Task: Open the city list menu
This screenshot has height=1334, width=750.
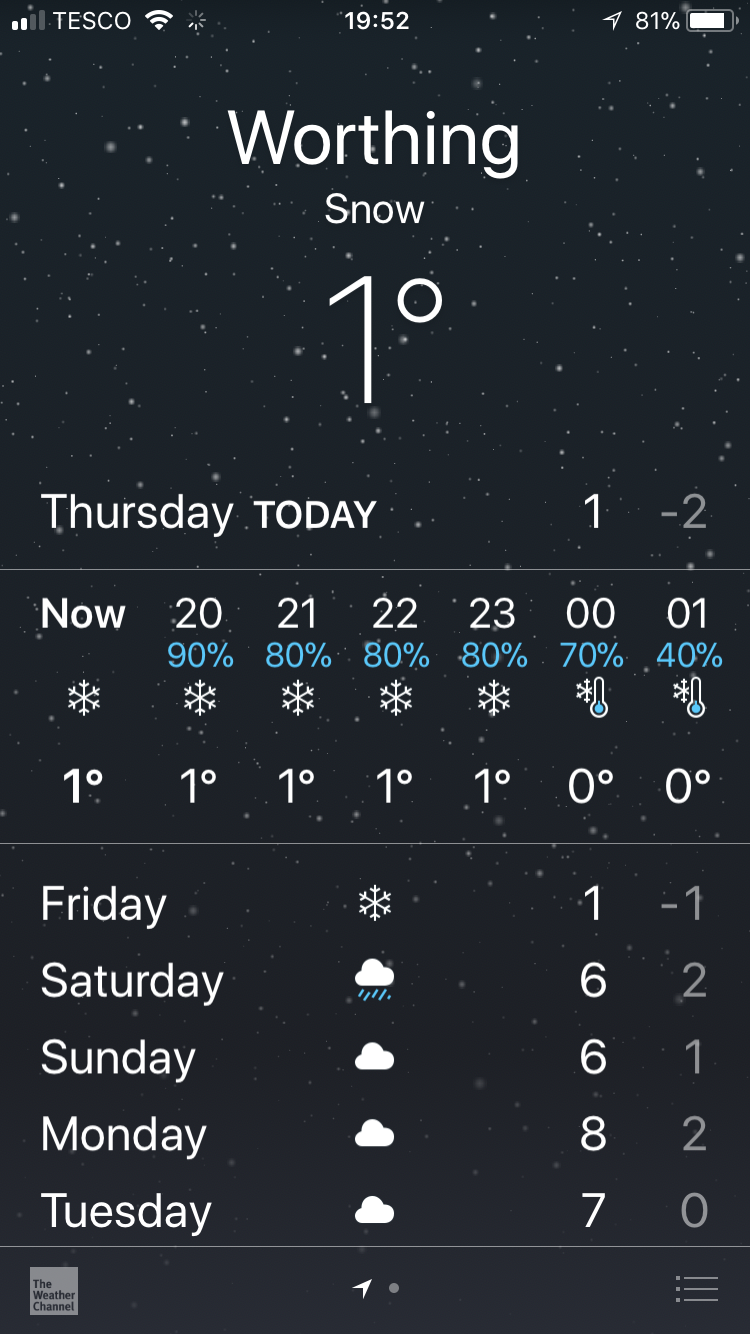Action: pyautogui.click(x=697, y=1289)
